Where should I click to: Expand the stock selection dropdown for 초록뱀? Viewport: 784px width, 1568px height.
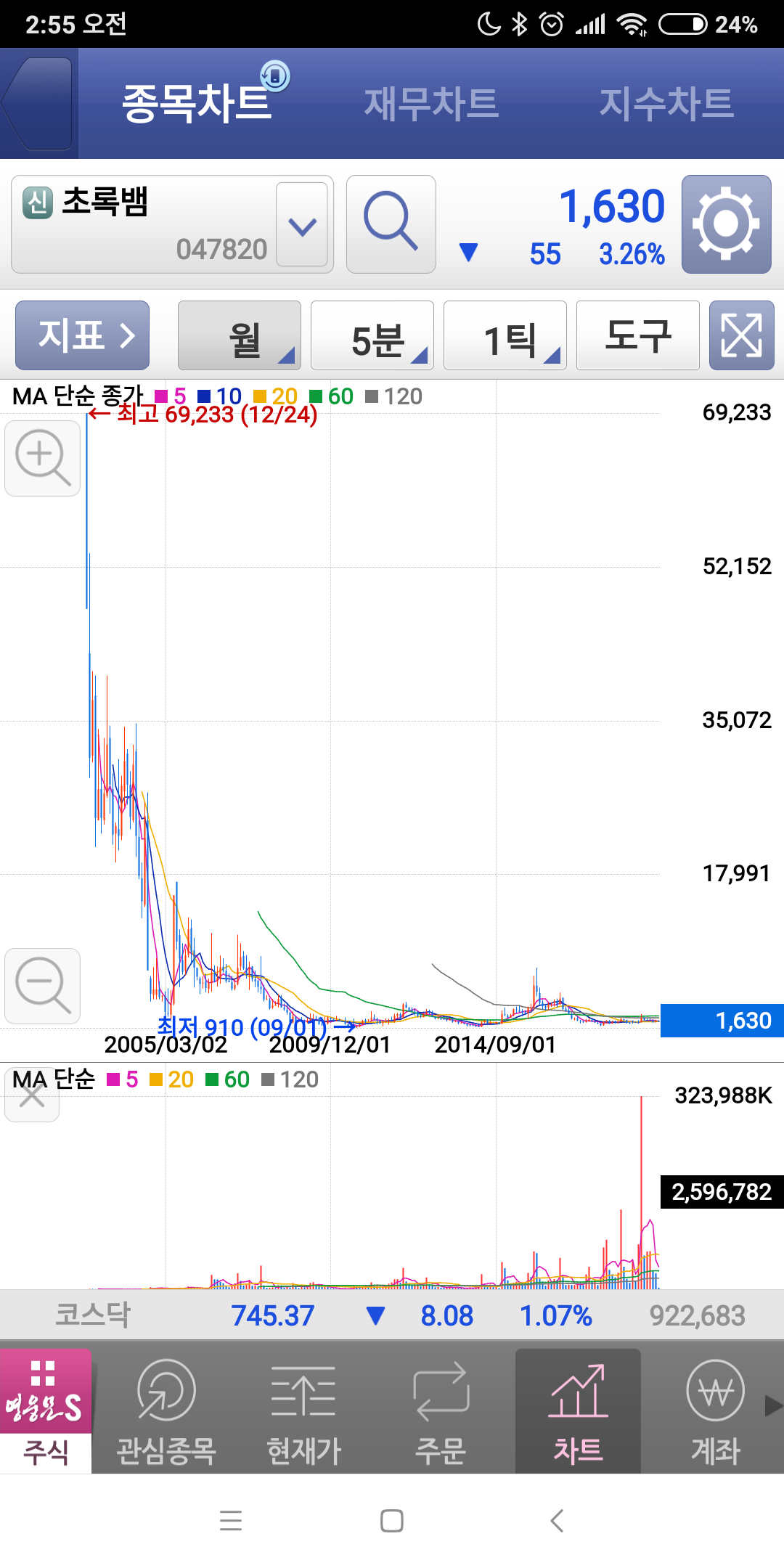click(x=302, y=224)
